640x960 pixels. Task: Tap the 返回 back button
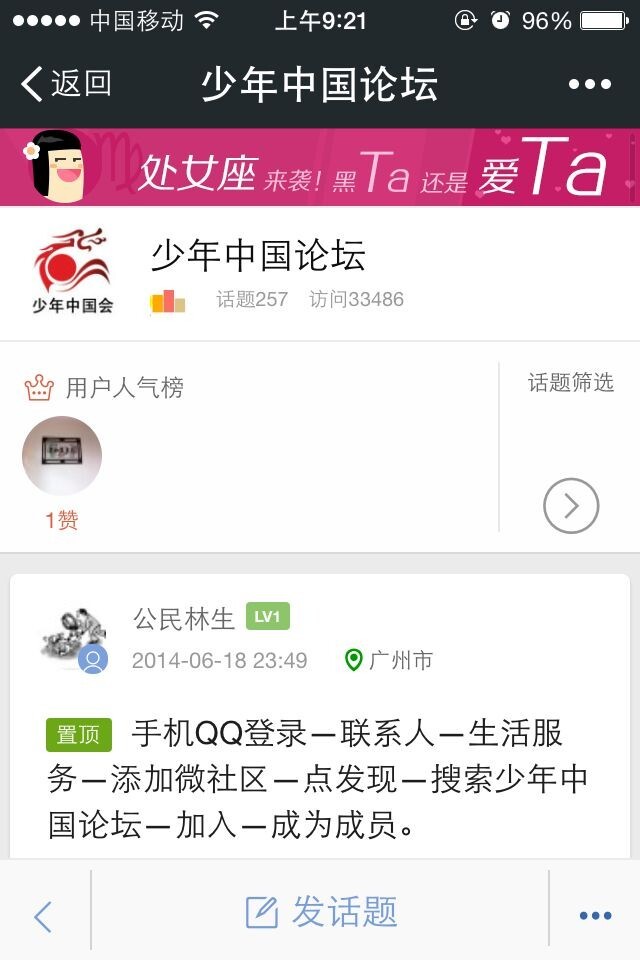(x=67, y=84)
